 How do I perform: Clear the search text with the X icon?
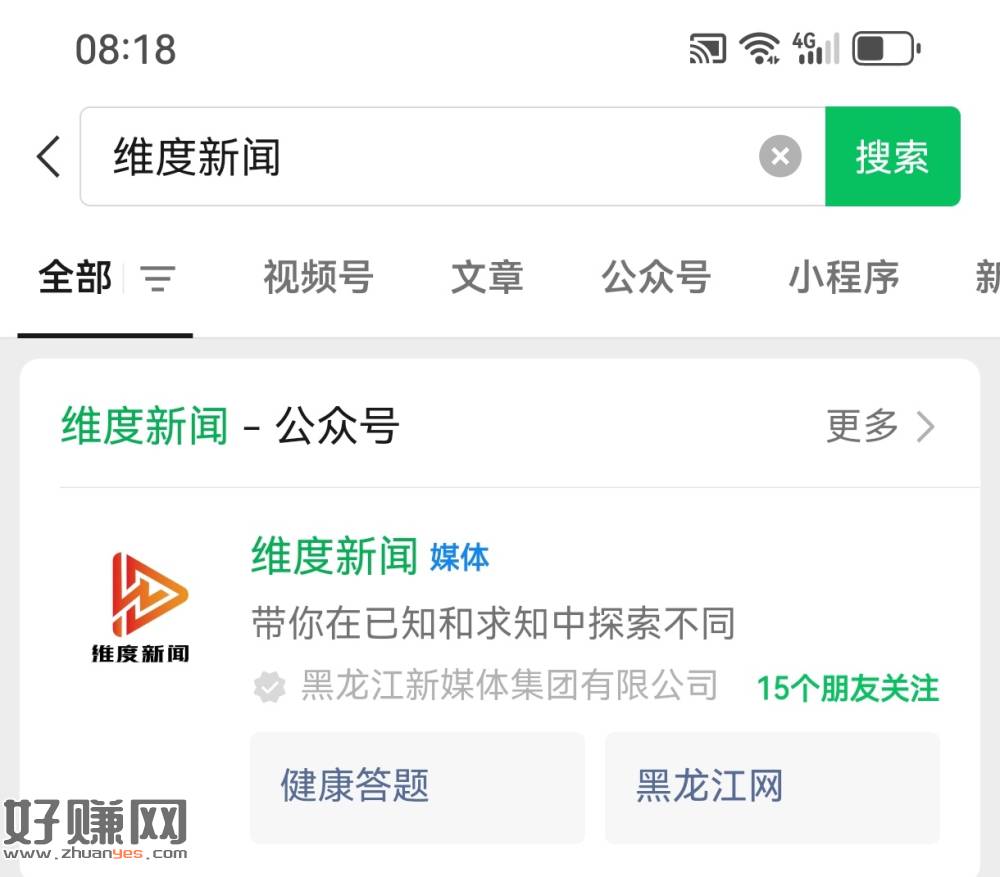coord(780,157)
